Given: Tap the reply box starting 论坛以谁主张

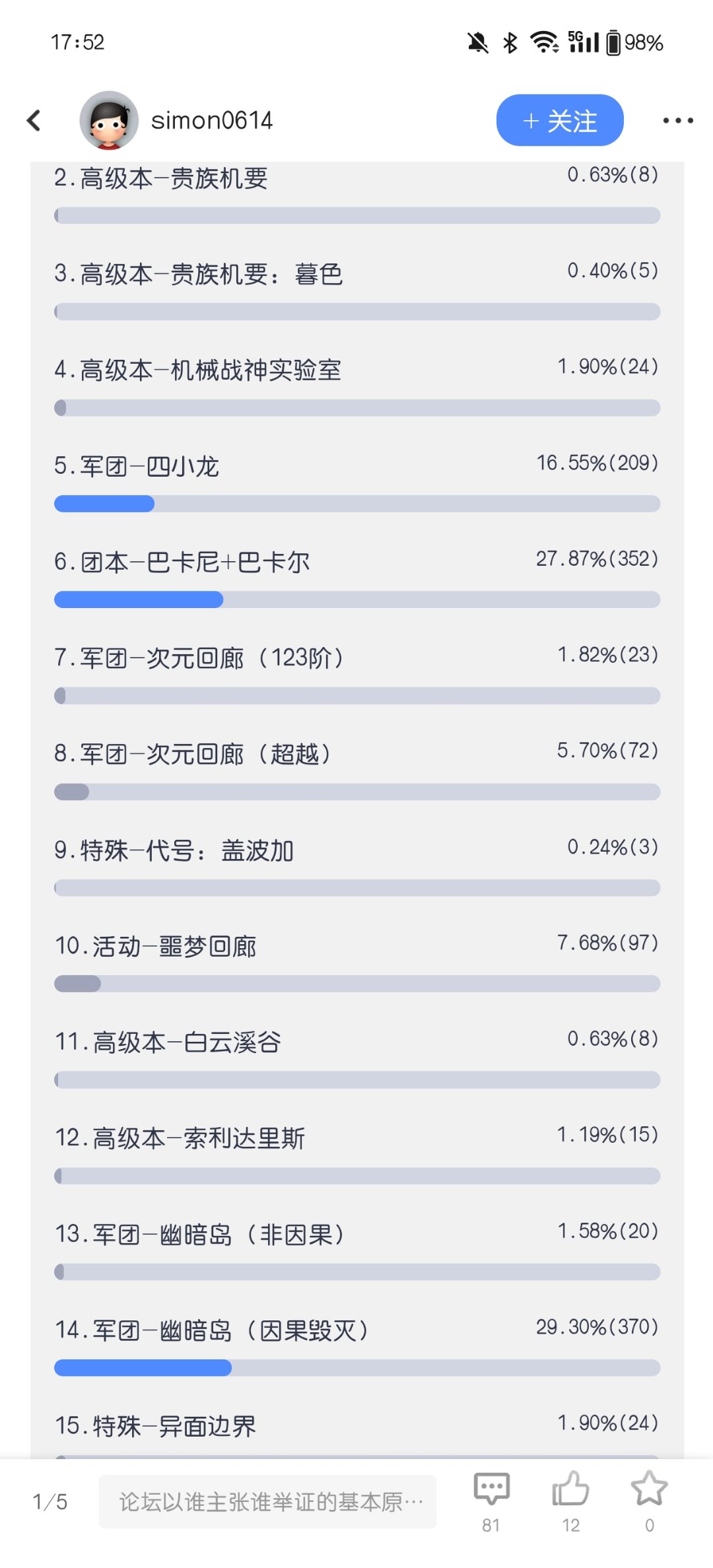Looking at the screenshot, I should [x=267, y=1501].
